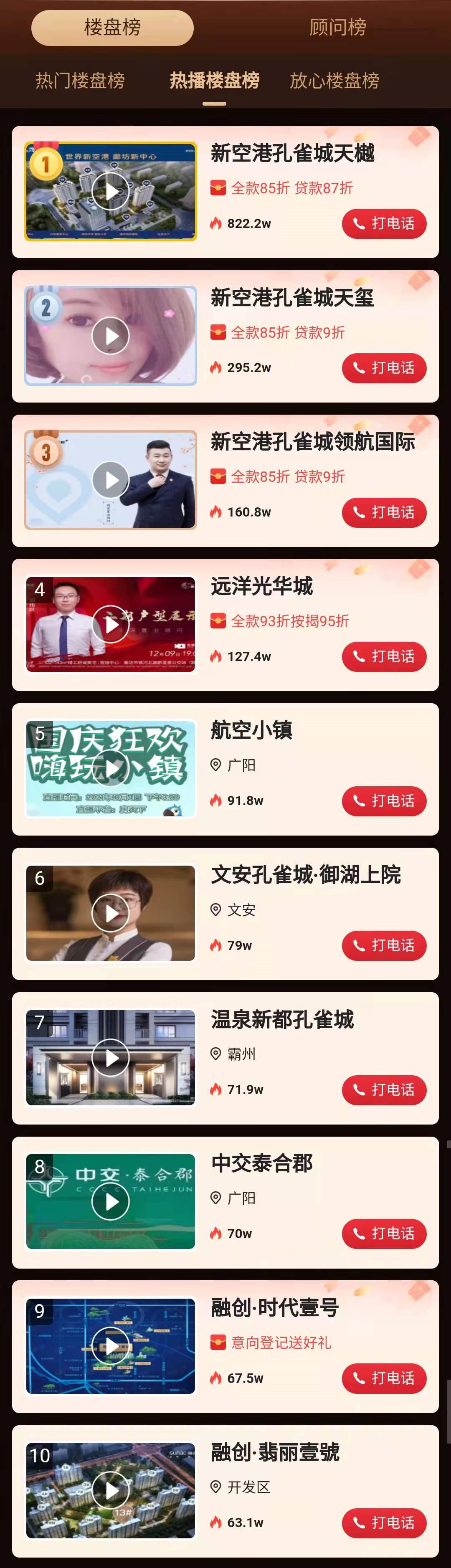Open 文安孔雀城·御湖上院 listing card
Image resolution: width=451 pixels, height=1568 pixels.
pyautogui.click(x=306, y=875)
